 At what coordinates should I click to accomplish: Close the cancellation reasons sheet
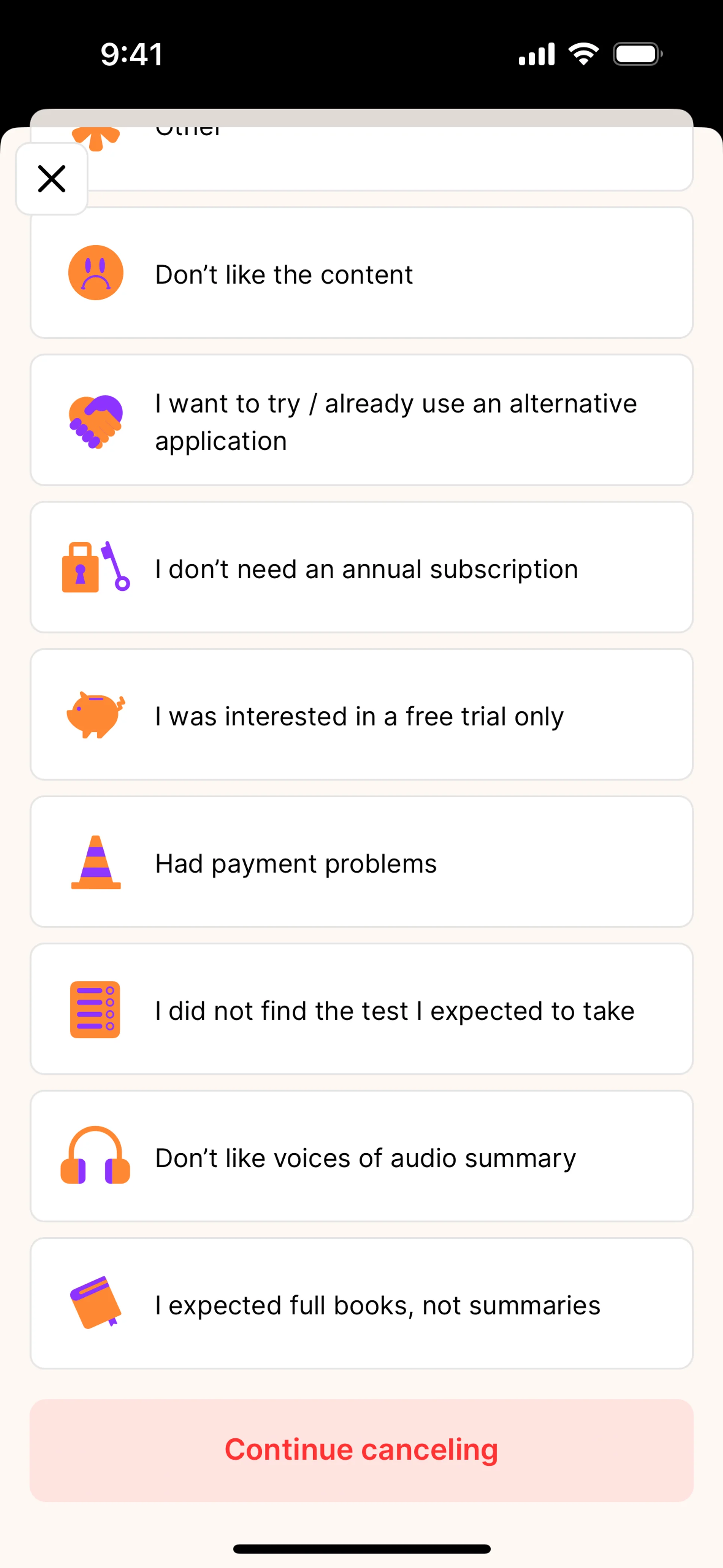pos(52,179)
